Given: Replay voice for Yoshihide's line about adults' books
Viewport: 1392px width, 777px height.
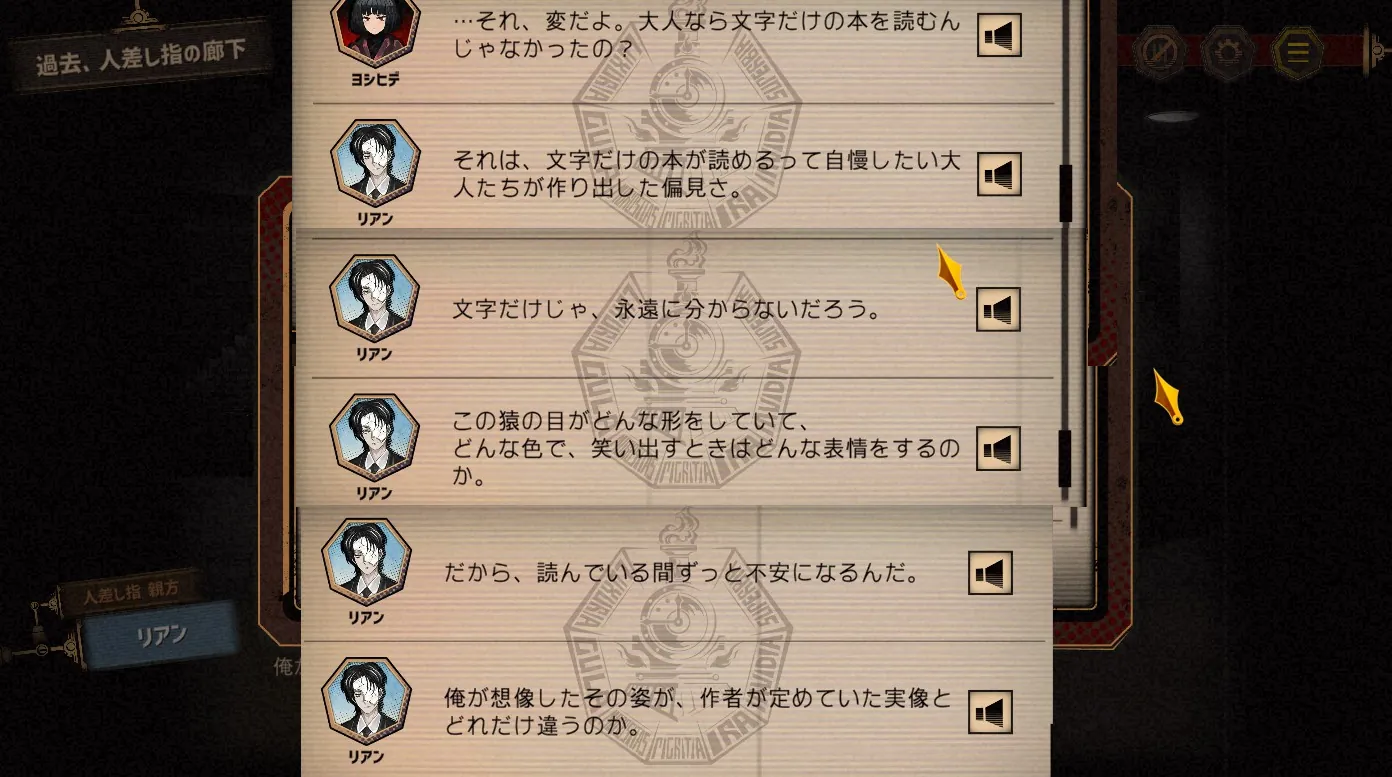Looking at the screenshot, I should [x=998, y=36].
